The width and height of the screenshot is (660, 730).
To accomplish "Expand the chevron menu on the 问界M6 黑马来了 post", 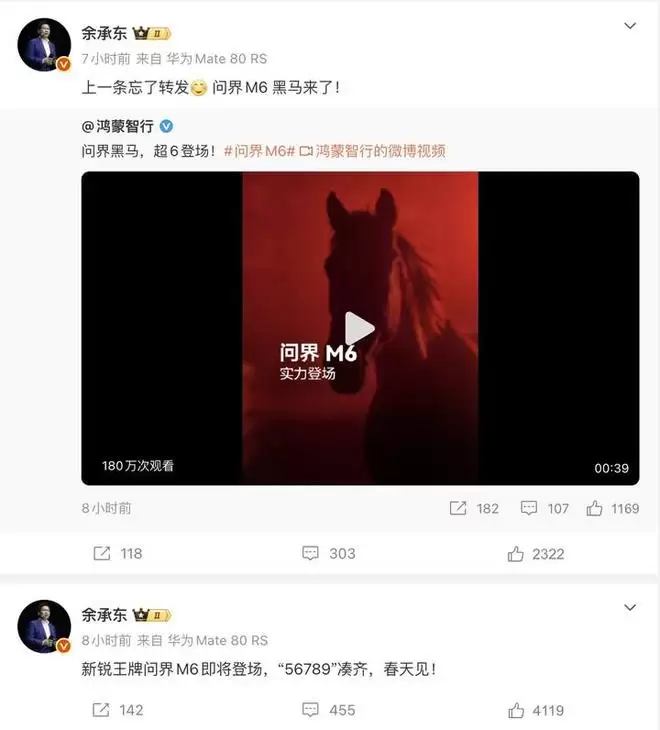I will pyautogui.click(x=629, y=25).
